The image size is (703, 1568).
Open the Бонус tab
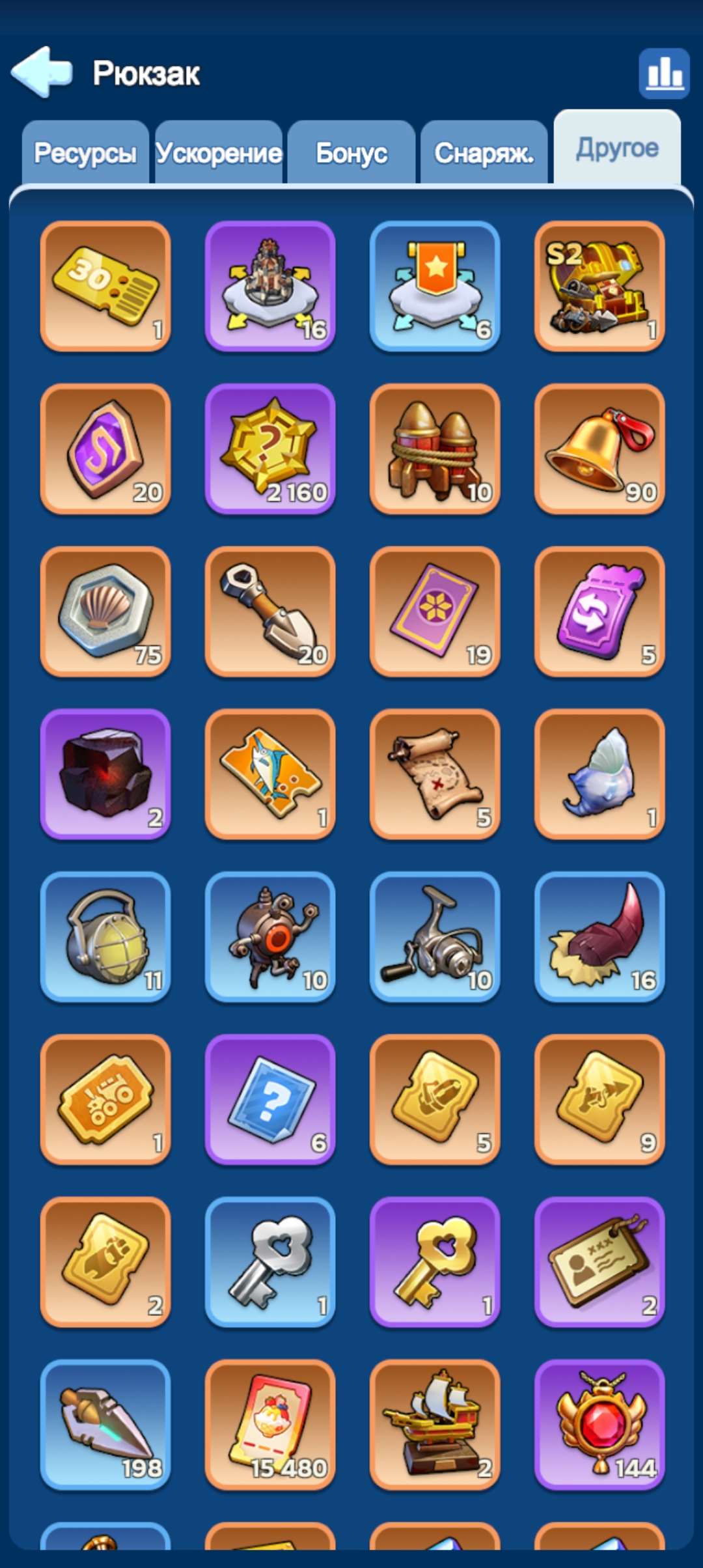[351, 153]
